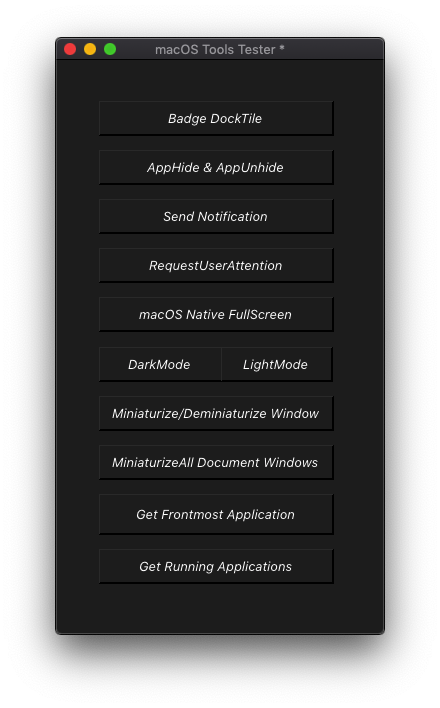The width and height of the screenshot is (440, 708).
Task: Tap Miniaturize/Deminiaturize Window
Action: coord(216,413)
